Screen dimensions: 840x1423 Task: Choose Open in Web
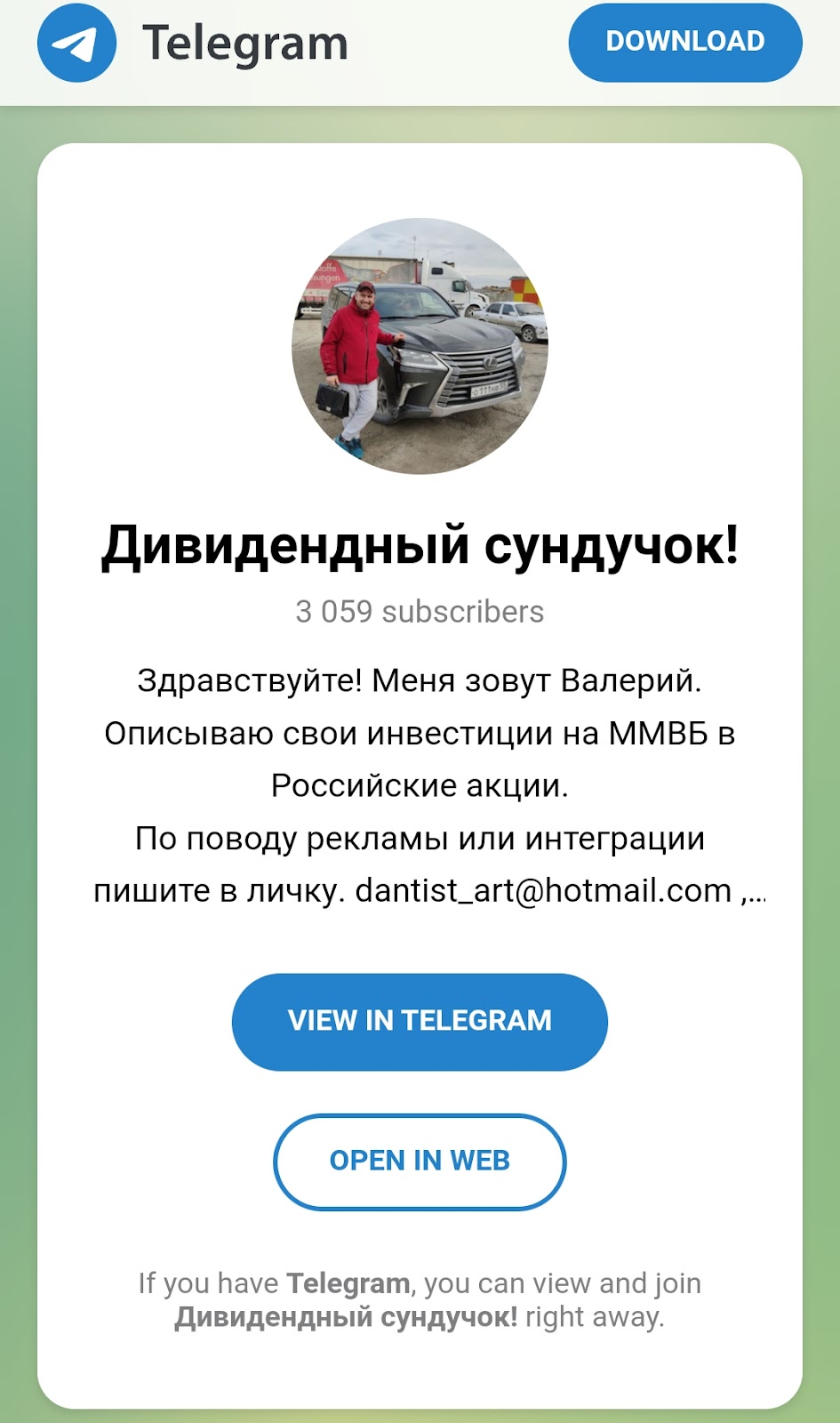click(420, 1161)
